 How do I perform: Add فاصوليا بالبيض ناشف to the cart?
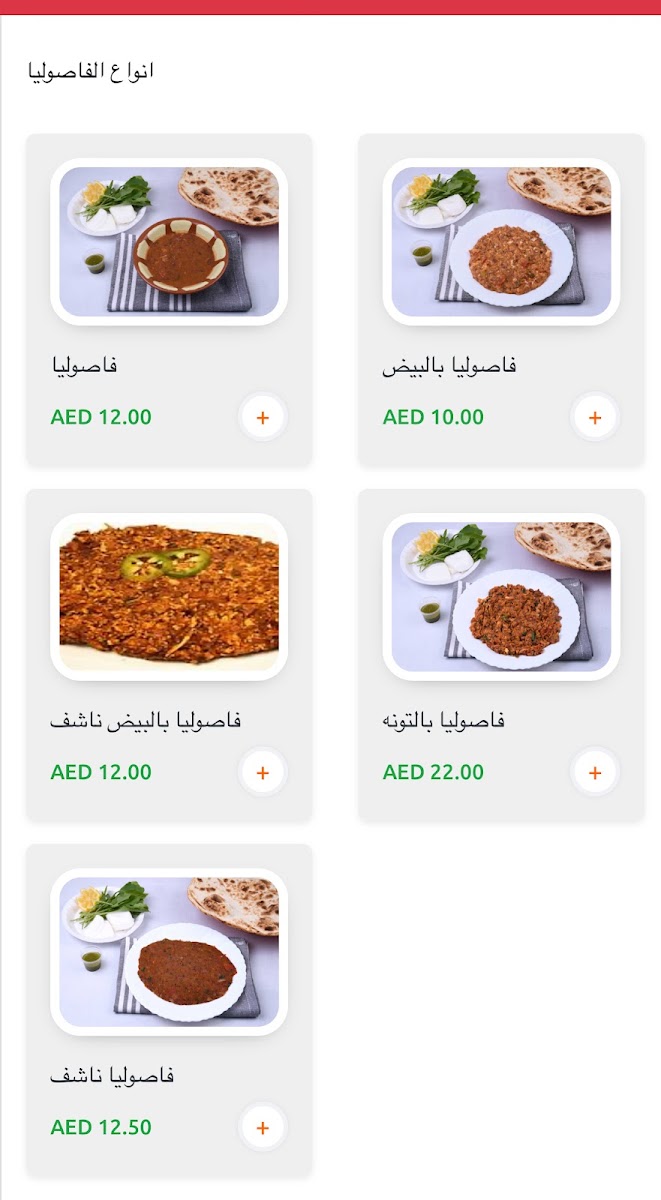263,772
